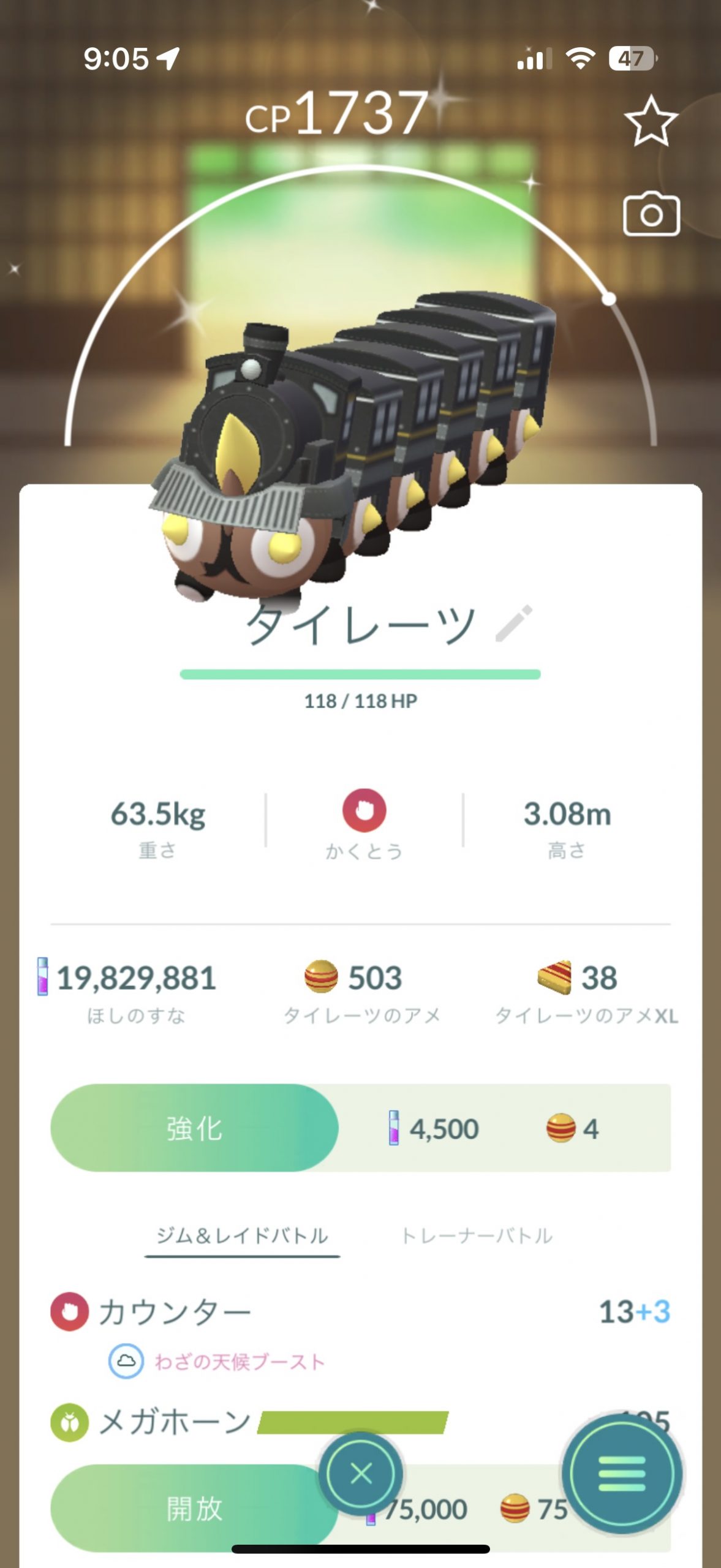Open the camera snapshot mode
Screen dimensions: 721x1568
pyautogui.click(x=651, y=215)
